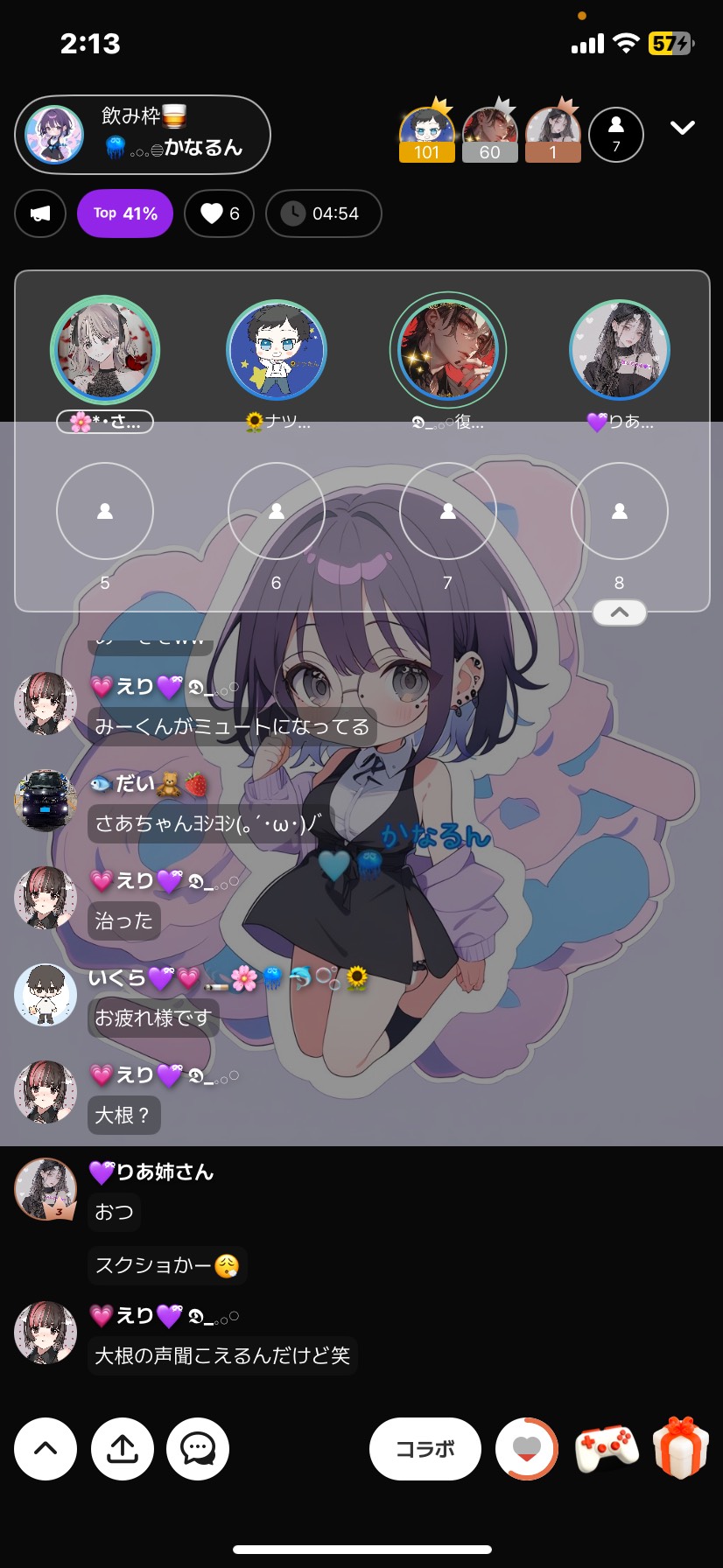This screenshot has height=1568, width=723.
Task: View さ... guest's collab avatar
Action: (x=105, y=350)
